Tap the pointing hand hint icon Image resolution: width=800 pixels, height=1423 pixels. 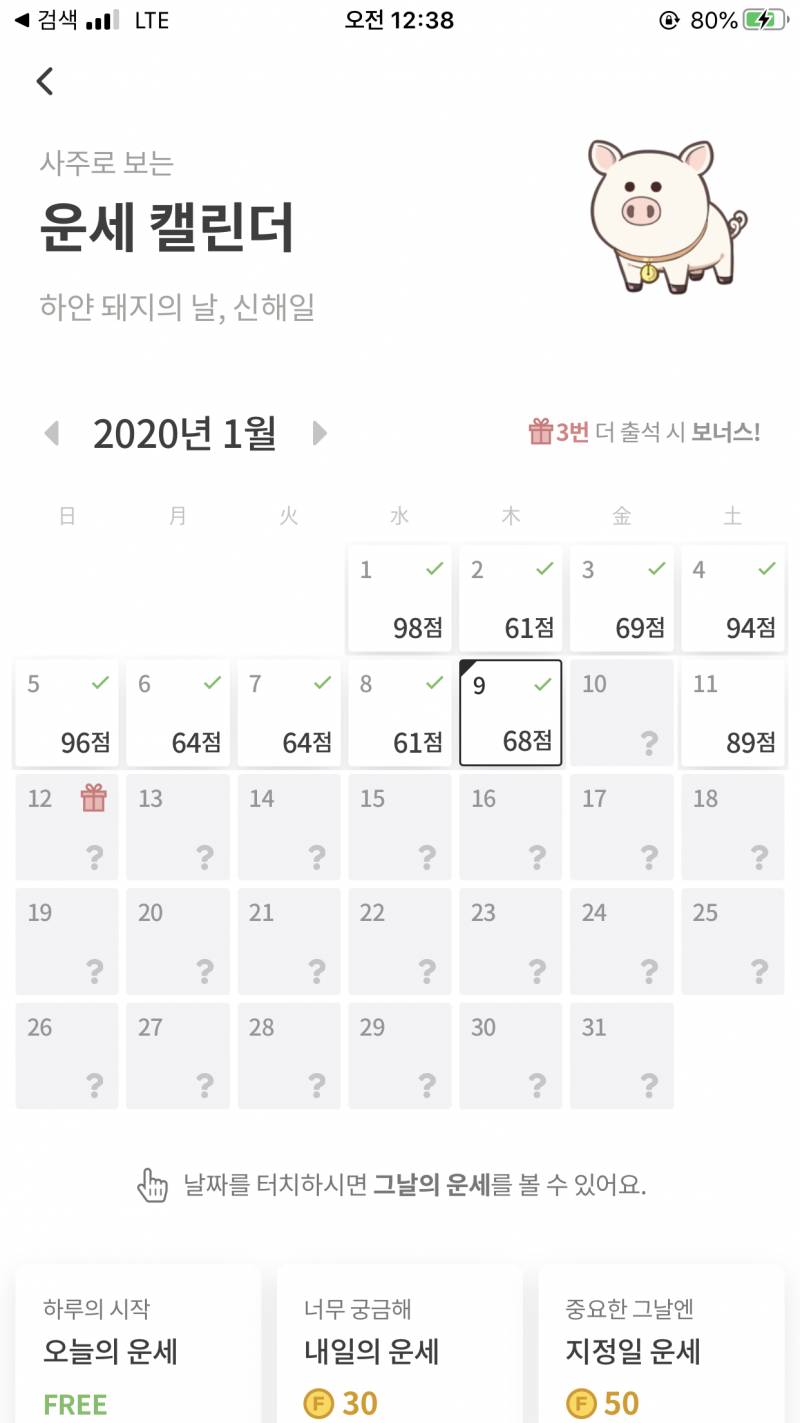point(152,1186)
